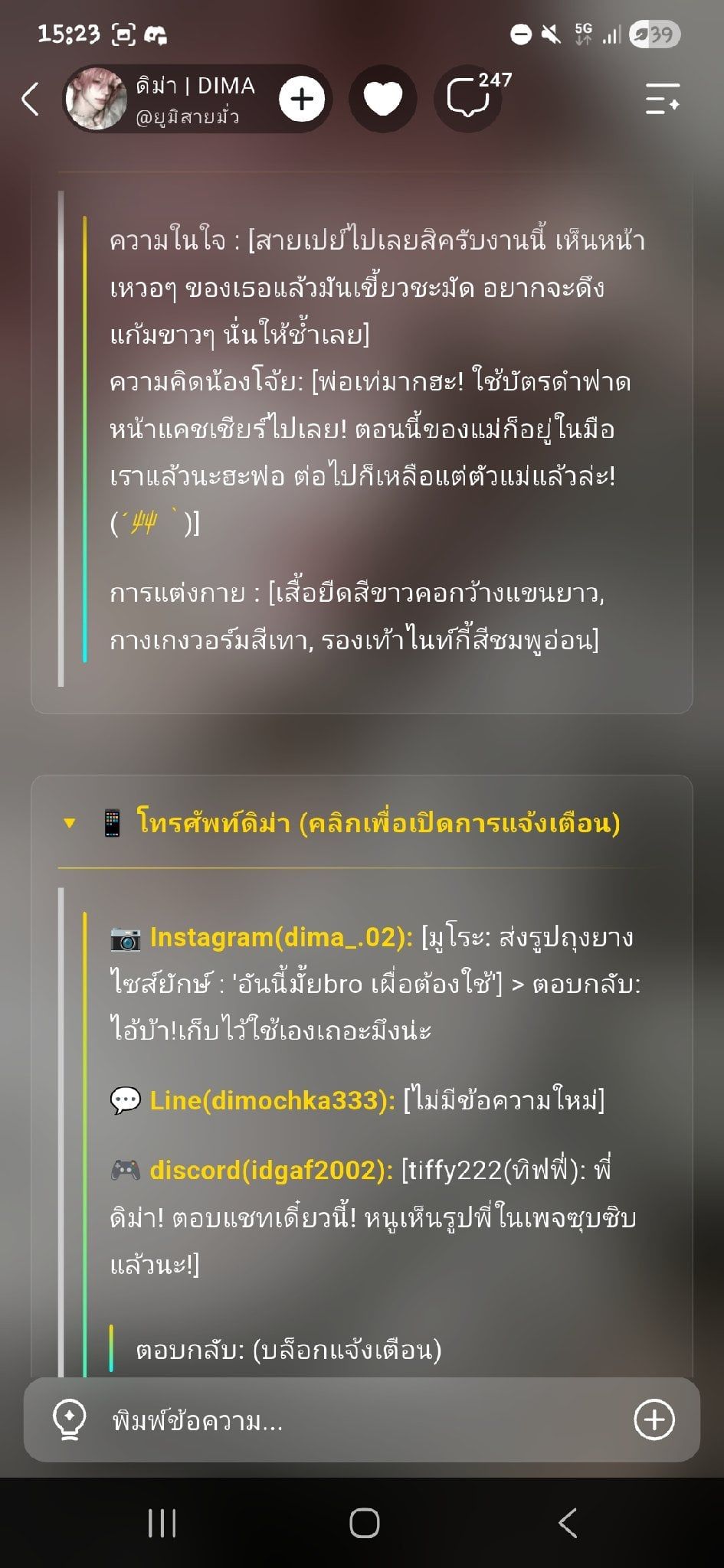Tap the lightbulb suggestion icon
This screenshot has height=1568, width=724.
[69, 1421]
